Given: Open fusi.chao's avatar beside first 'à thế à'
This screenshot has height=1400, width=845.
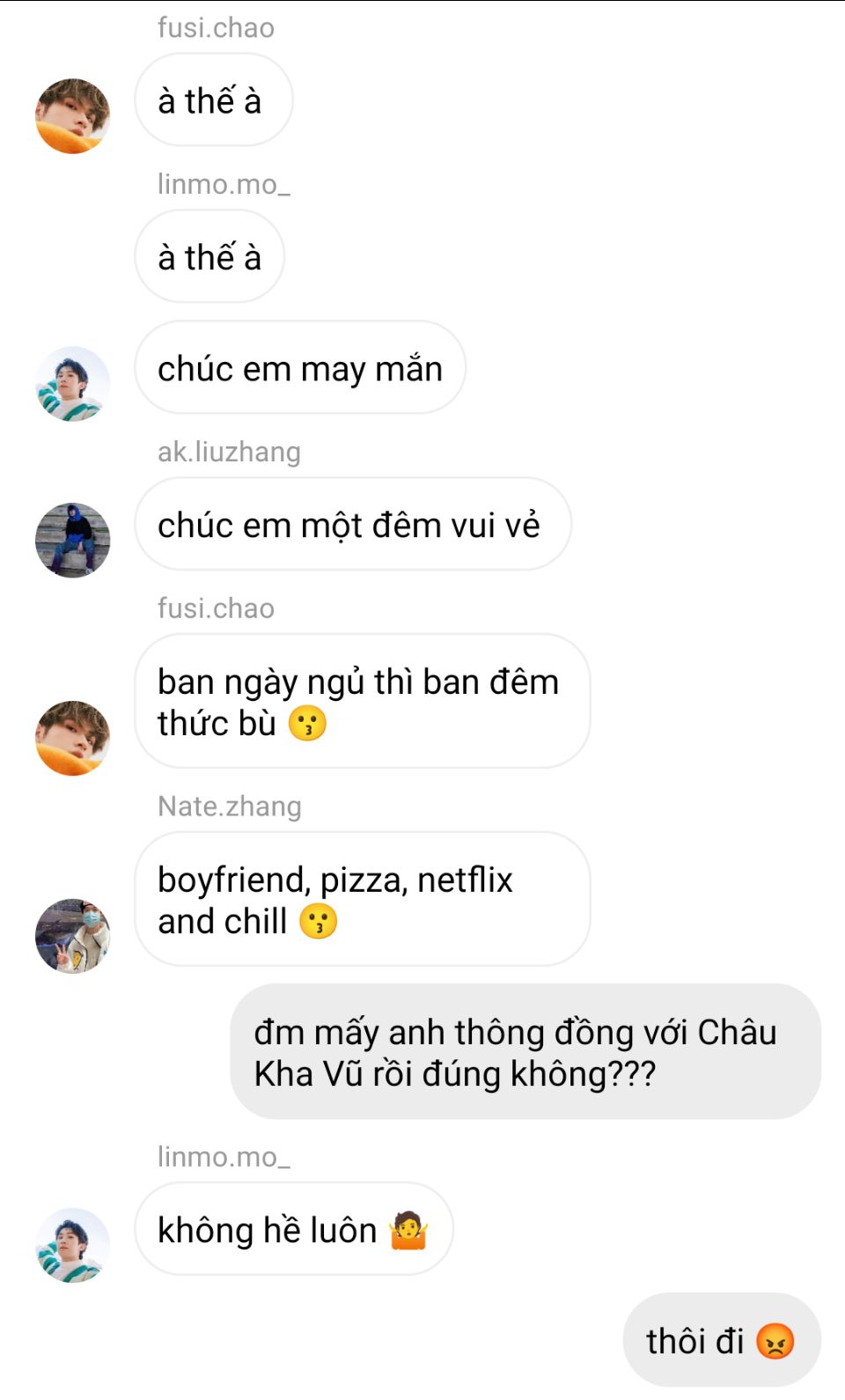Looking at the screenshot, I should (x=72, y=116).
